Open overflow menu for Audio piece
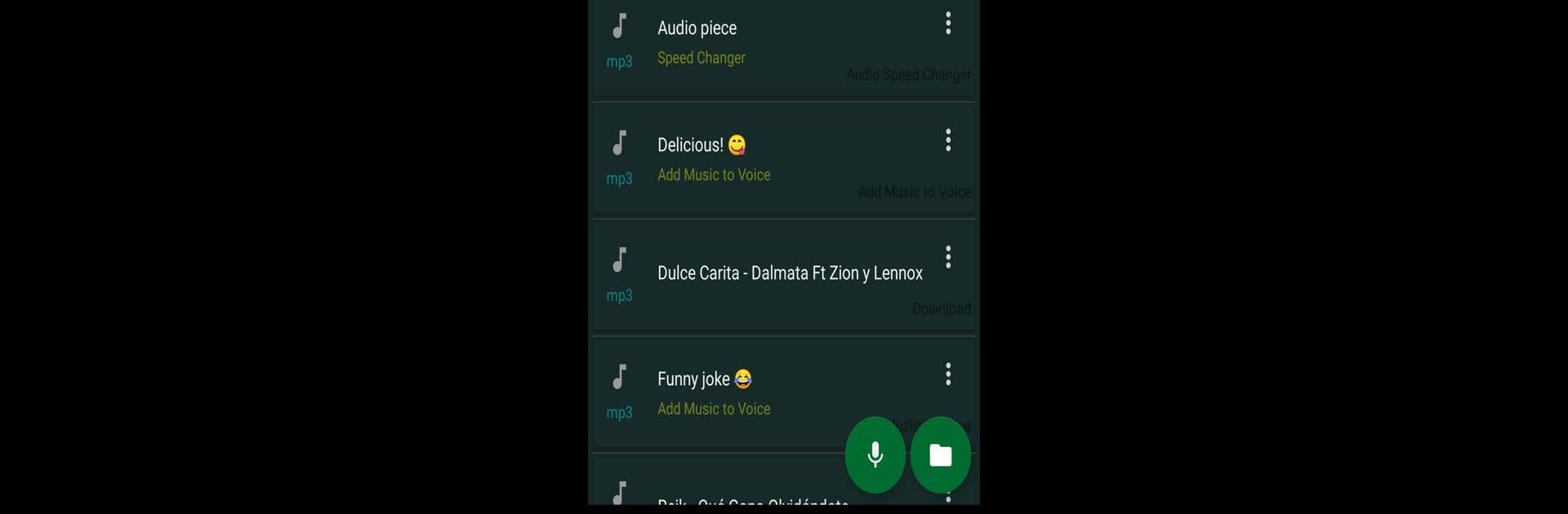This screenshot has height=514, width=1568. click(x=948, y=24)
